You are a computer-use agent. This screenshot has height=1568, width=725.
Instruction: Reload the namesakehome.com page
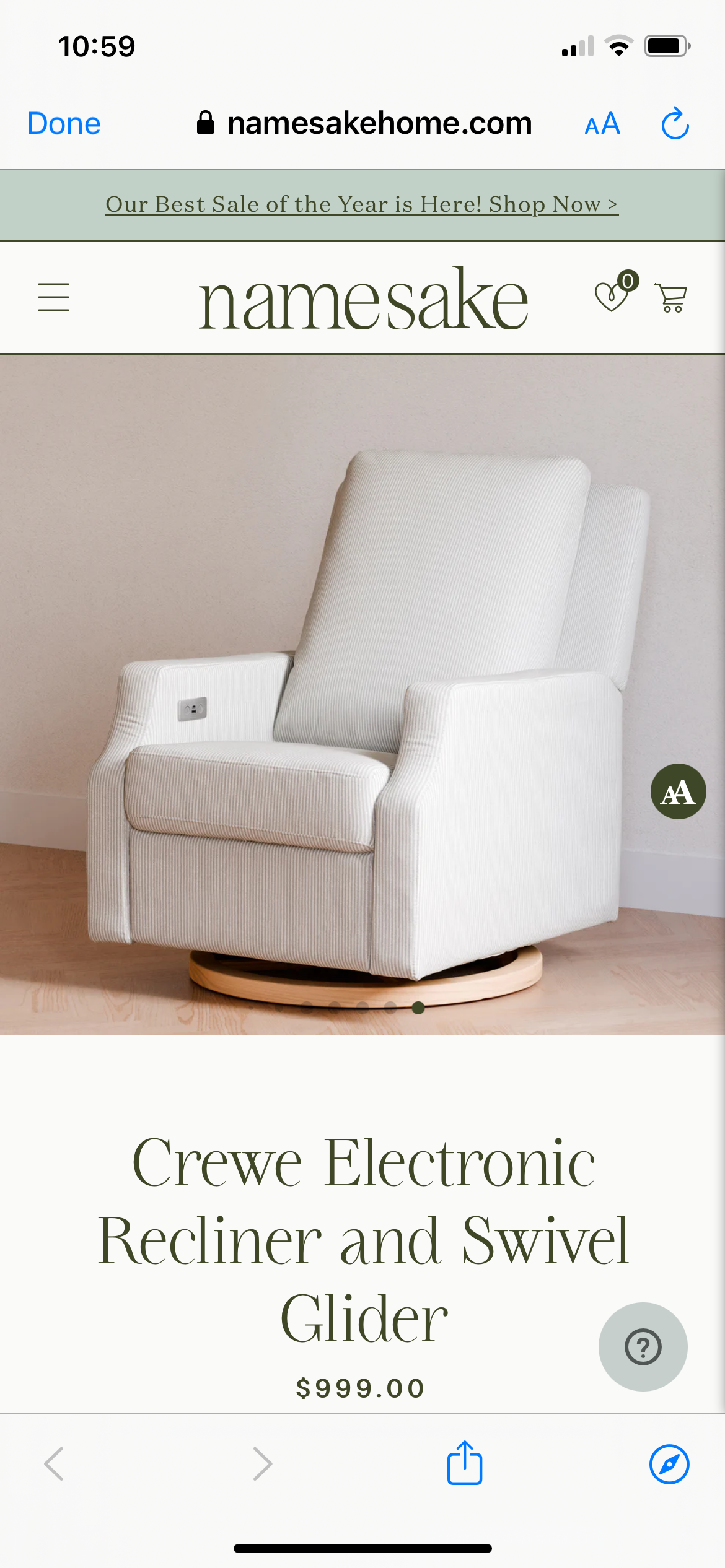tap(675, 123)
